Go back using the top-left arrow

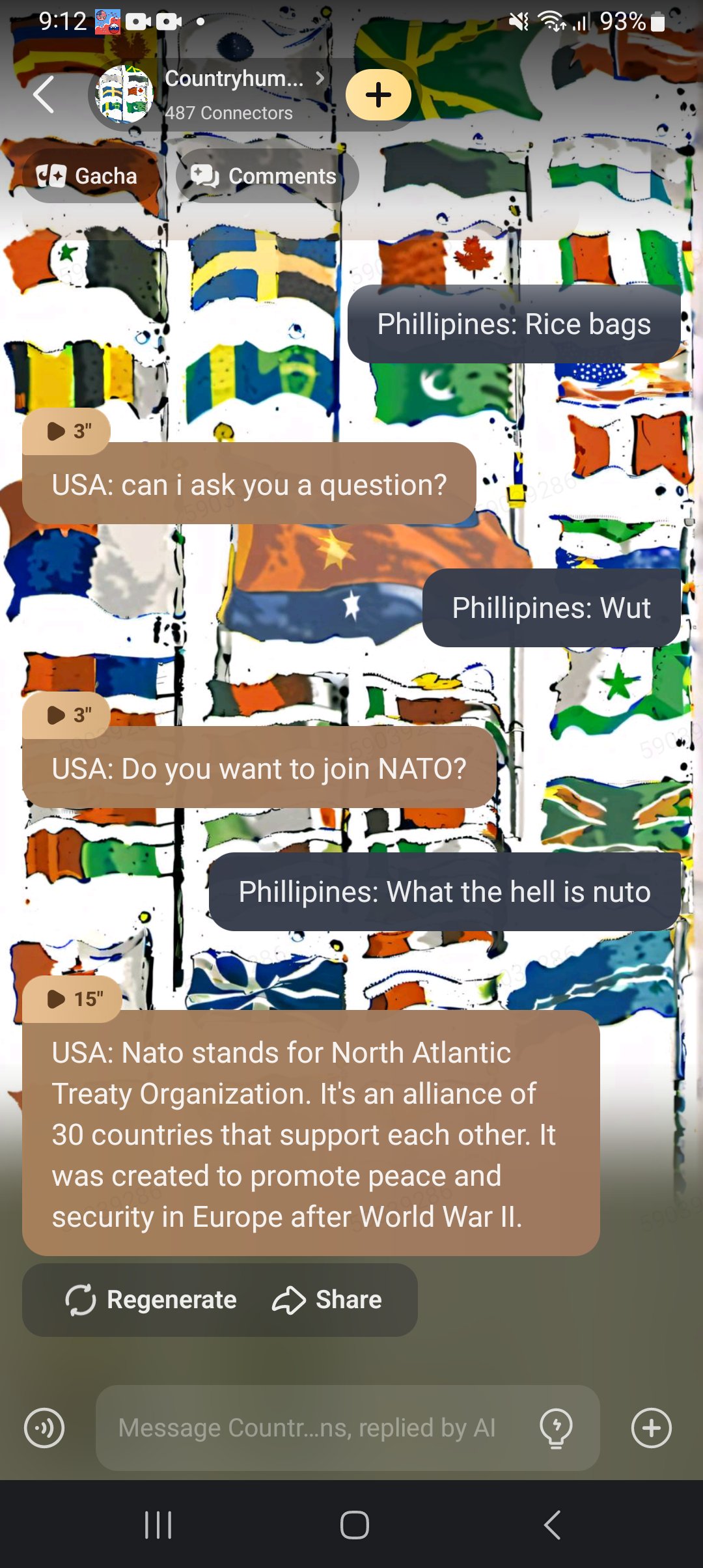pyautogui.click(x=44, y=95)
